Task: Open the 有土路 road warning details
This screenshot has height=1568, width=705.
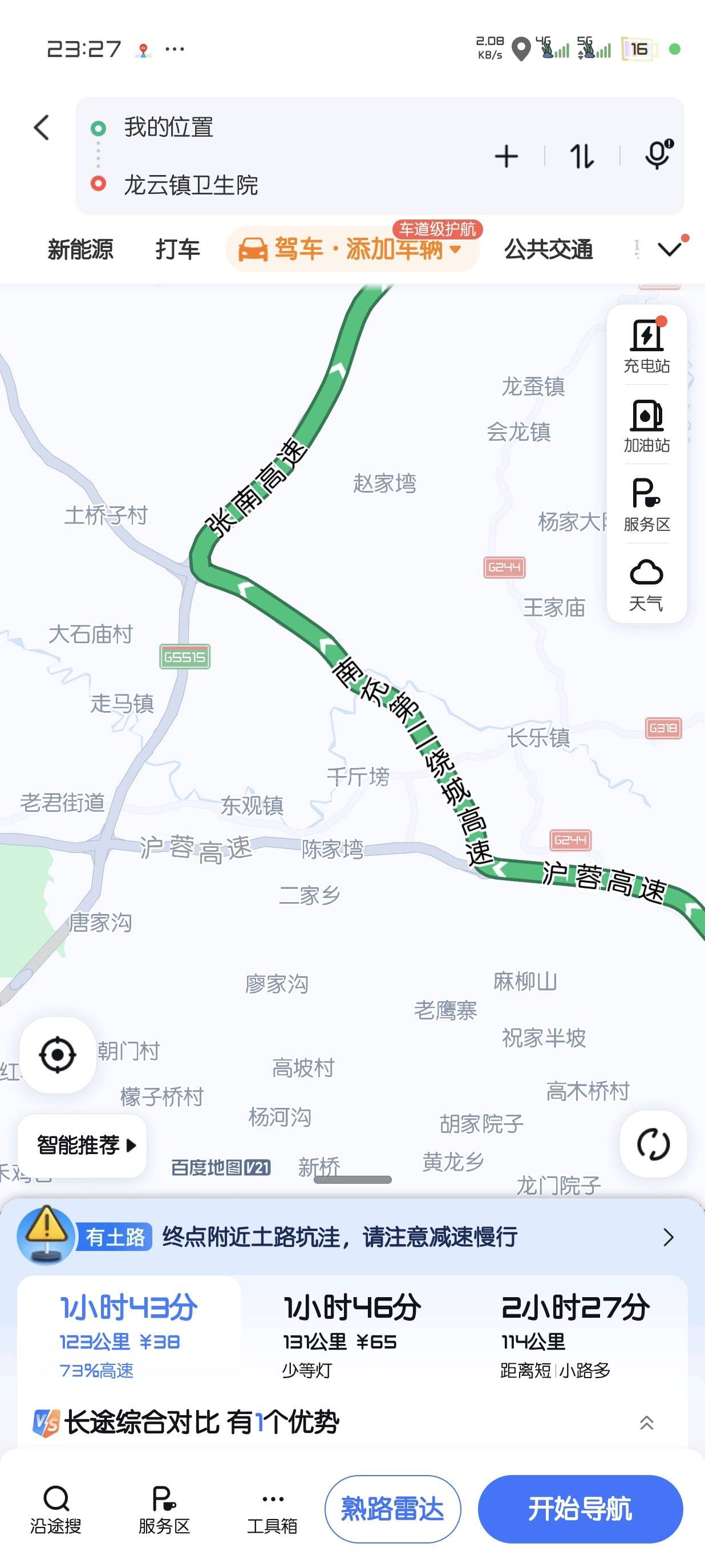Action: coord(352,1237)
